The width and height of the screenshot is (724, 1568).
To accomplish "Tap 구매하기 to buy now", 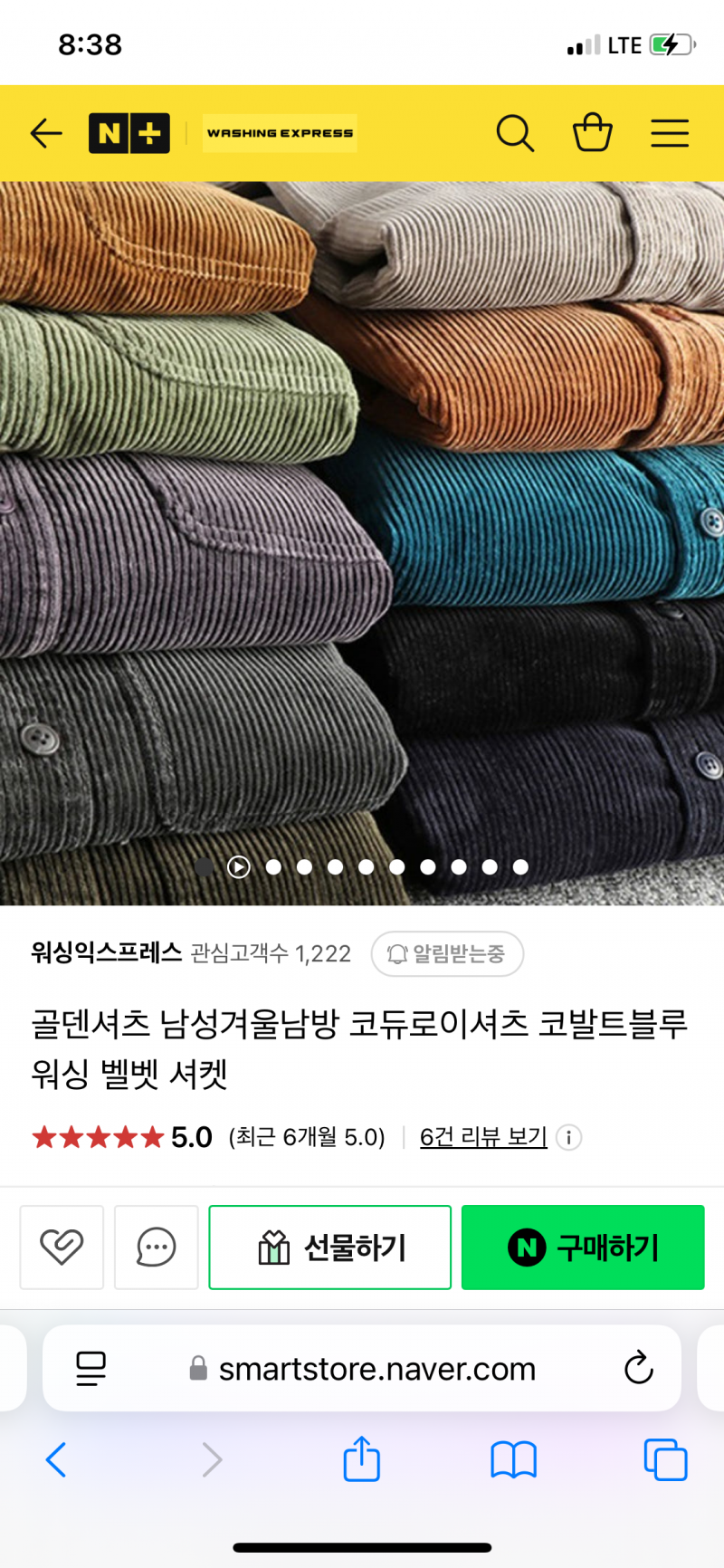I will (x=583, y=1248).
